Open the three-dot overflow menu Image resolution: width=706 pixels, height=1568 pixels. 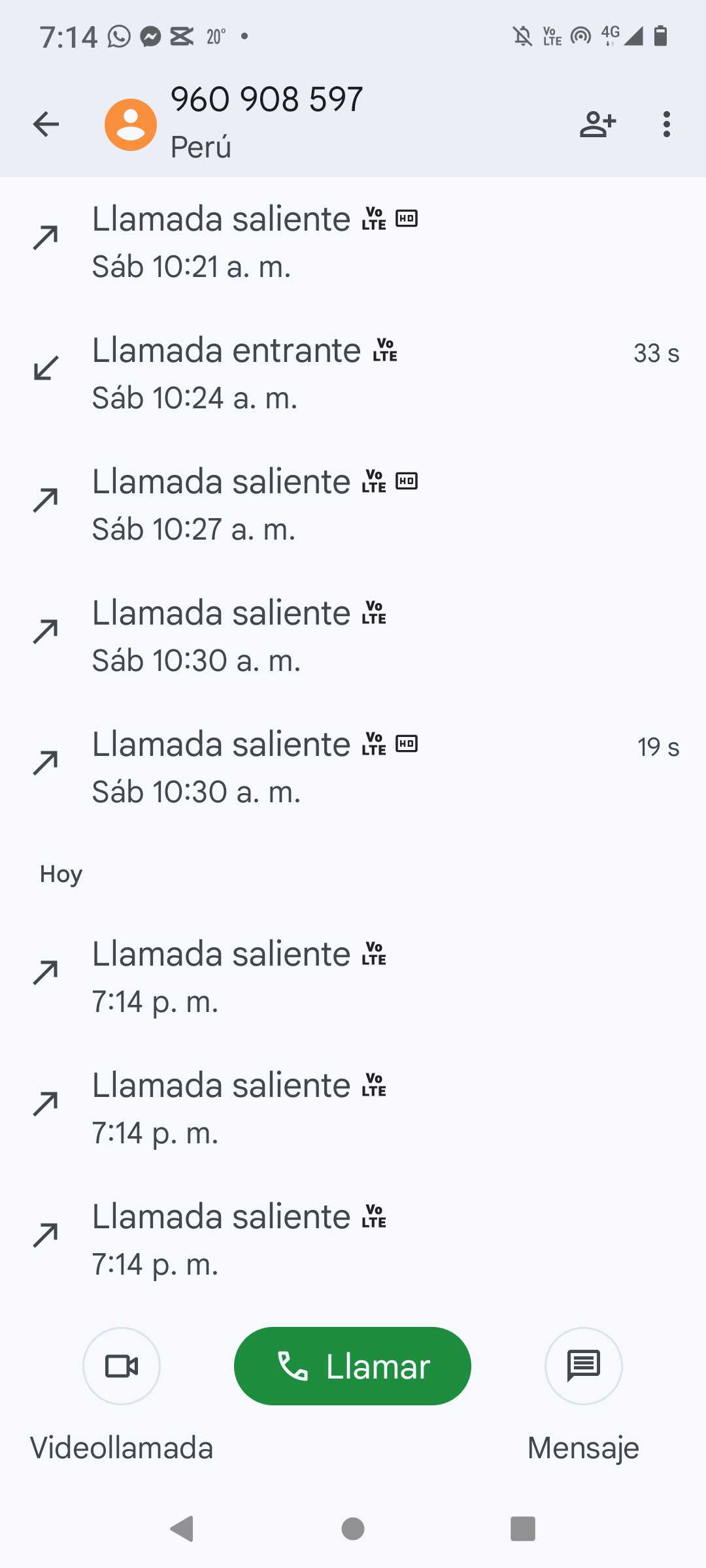pyautogui.click(x=666, y=124)
